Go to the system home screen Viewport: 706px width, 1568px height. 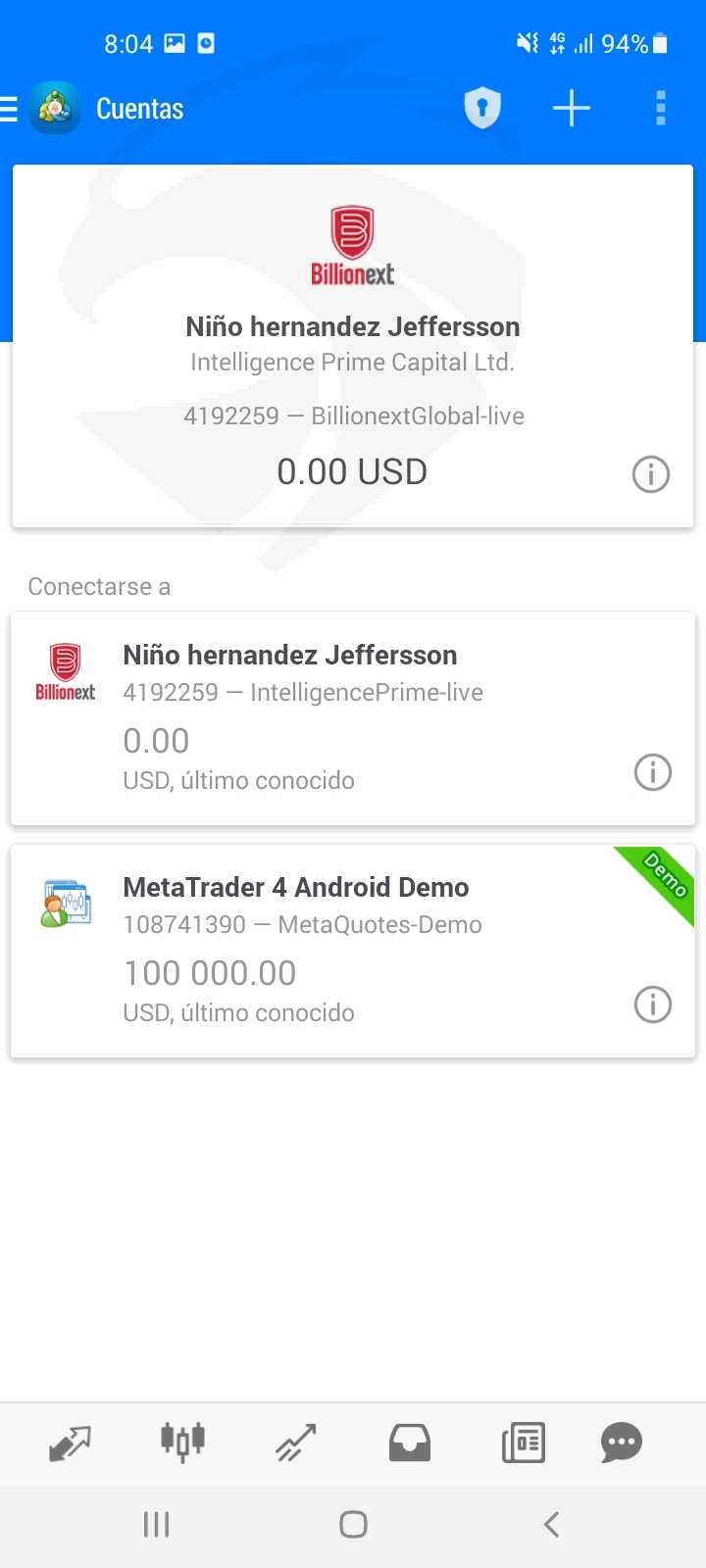(353, 1524)
